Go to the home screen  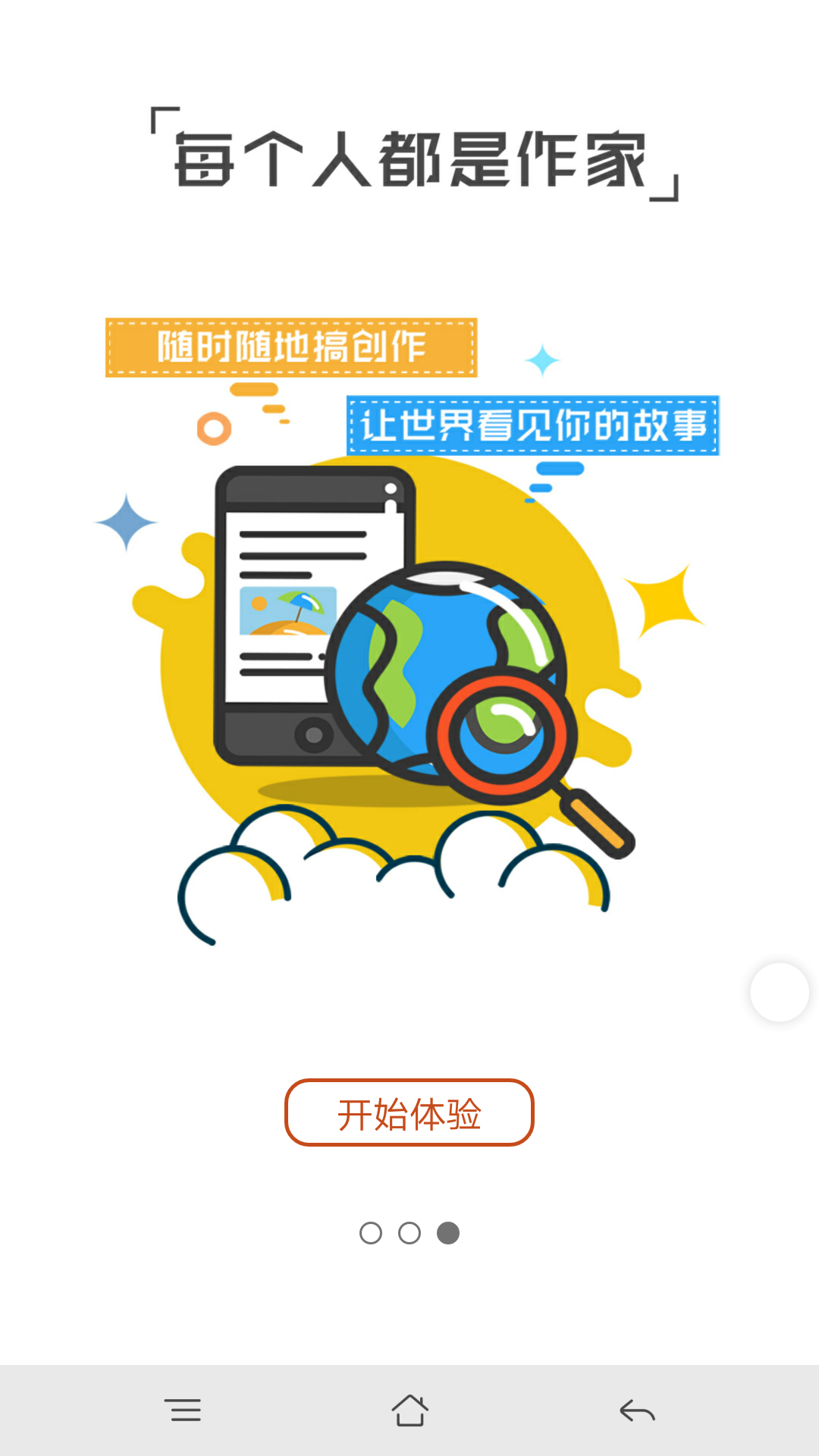(x=409, y=1410)
